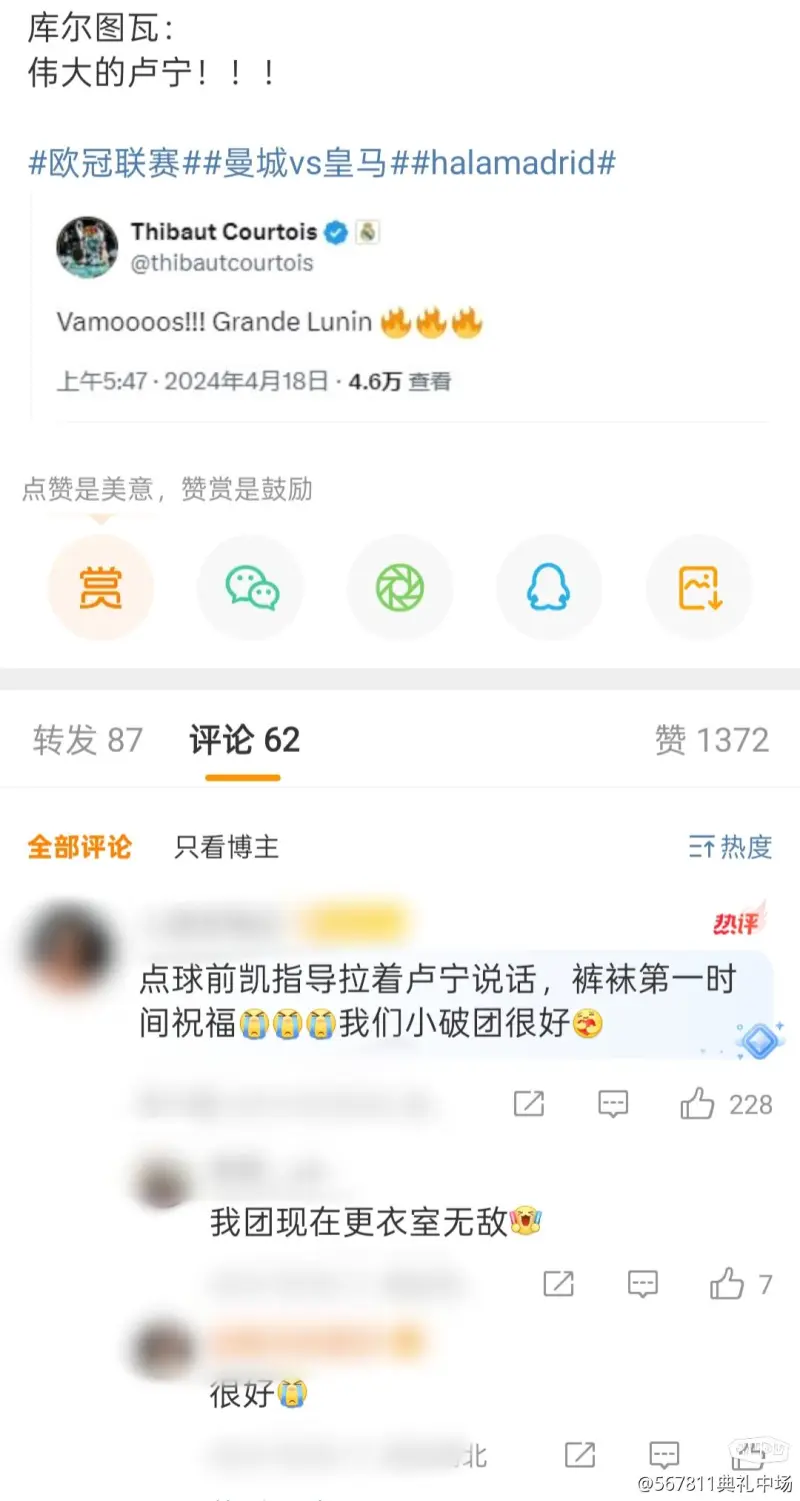Share to WeChat Moments

coord(400,588)
